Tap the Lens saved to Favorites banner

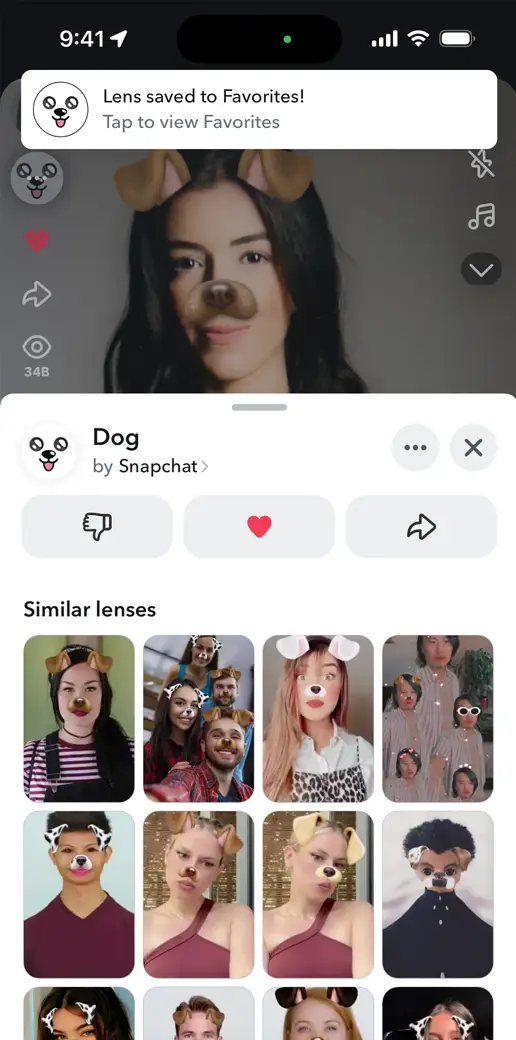(x=259, y=109)
